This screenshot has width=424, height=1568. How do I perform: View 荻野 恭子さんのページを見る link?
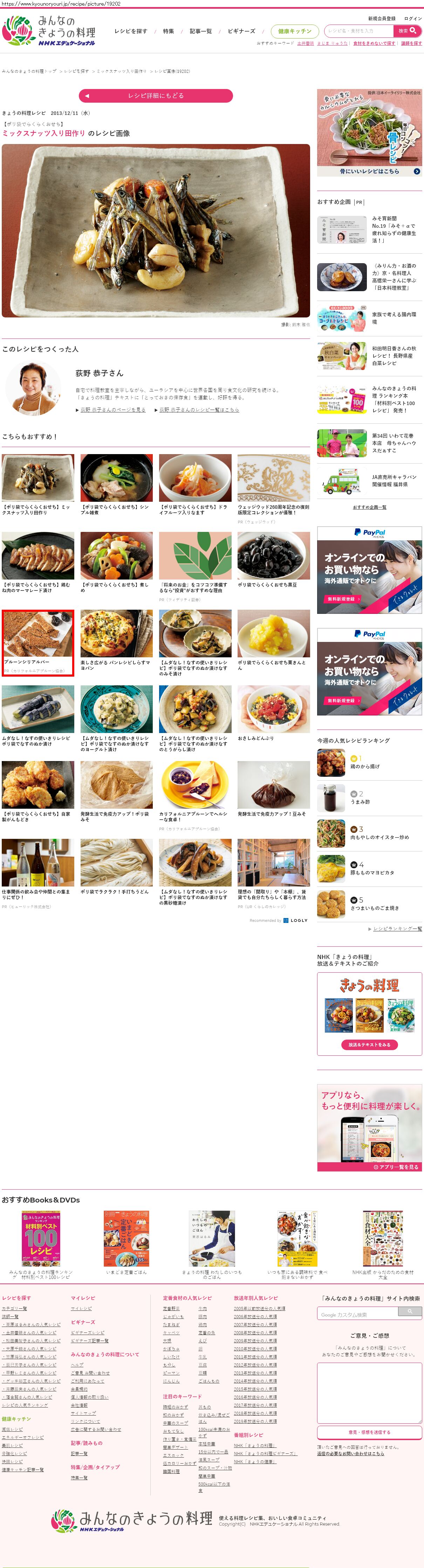tap(112, 410)
